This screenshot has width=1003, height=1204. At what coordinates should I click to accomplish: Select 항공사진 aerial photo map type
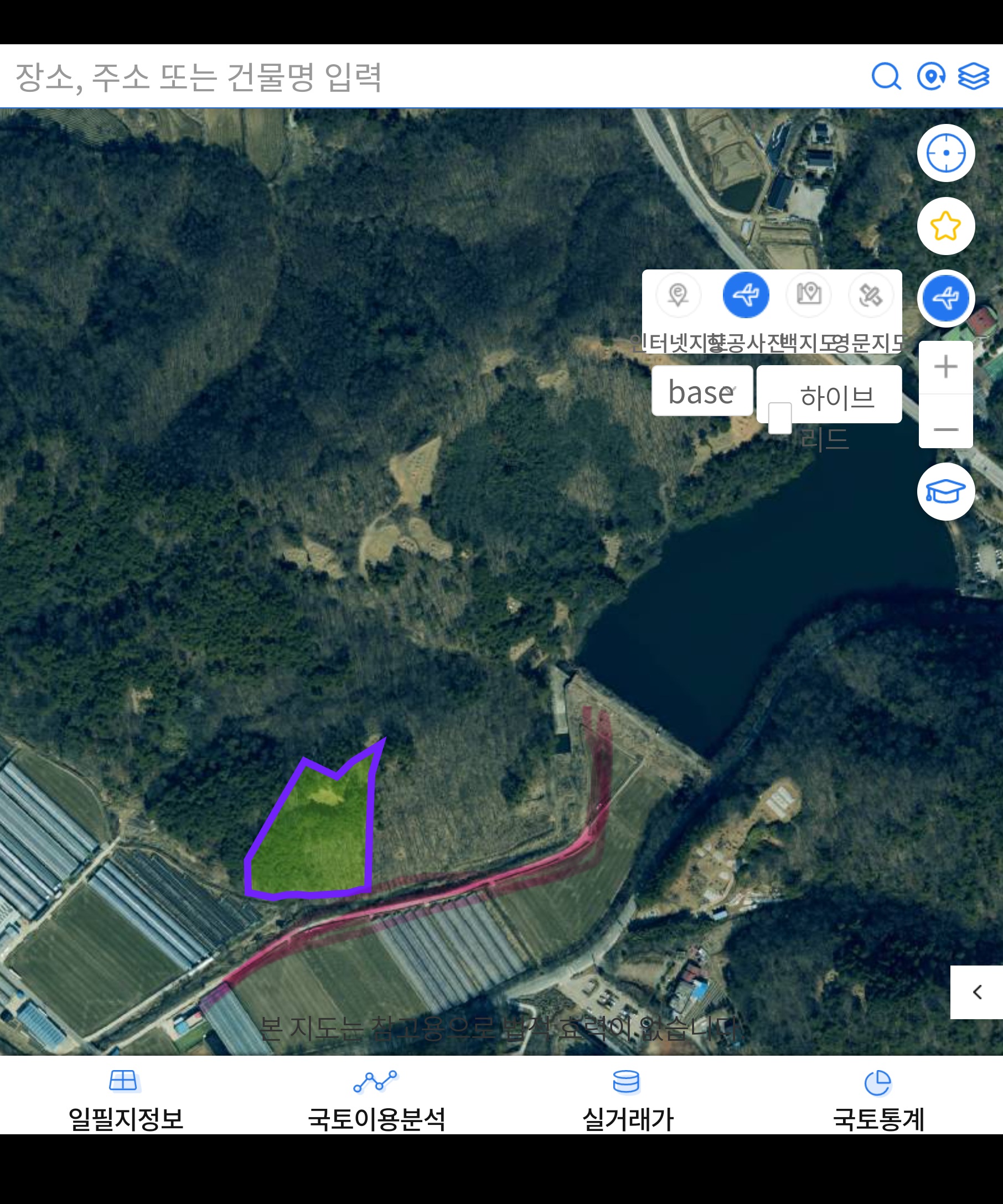coord(746,295)
